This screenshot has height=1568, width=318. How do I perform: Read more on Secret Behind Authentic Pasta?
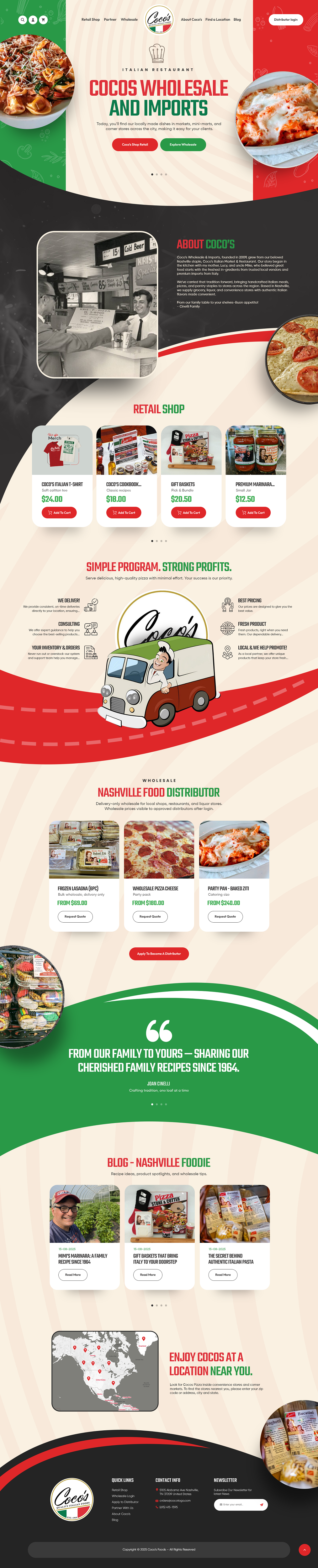click(222, 1274)
